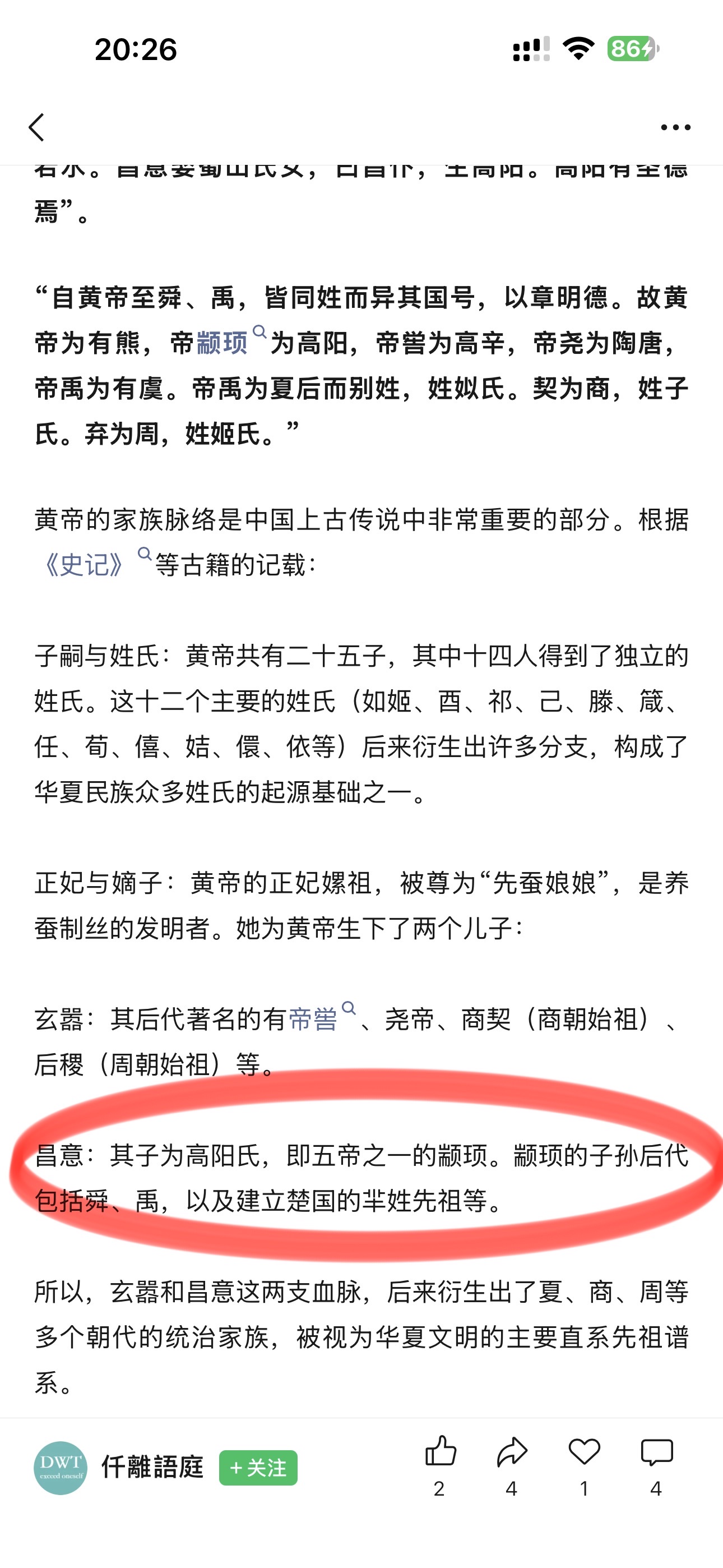This screenshot has height=1568, width=723.
Task: Open the comments section
Action: click(657, 1452)
